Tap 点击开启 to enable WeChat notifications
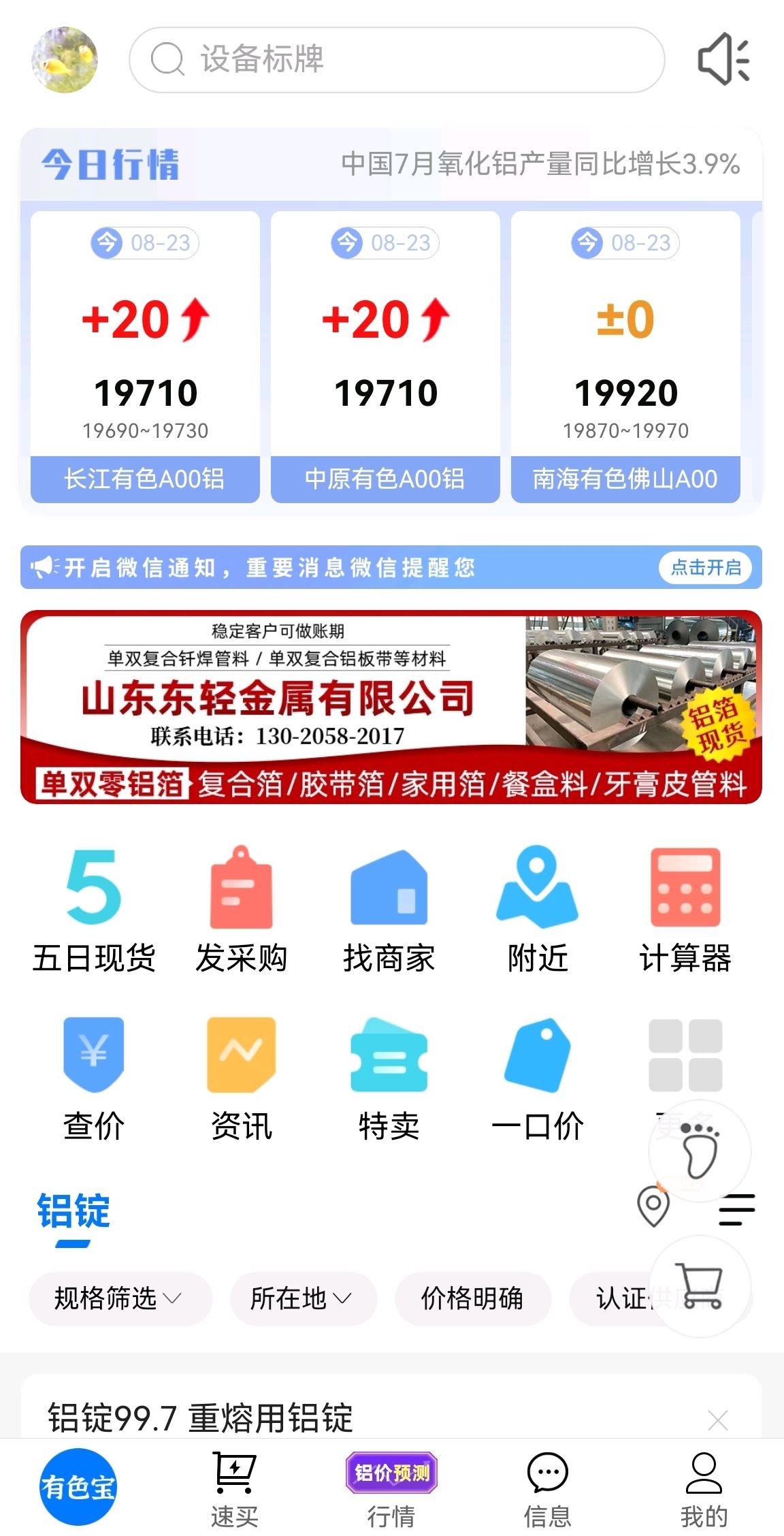784x1536 pixels. [x=705, y=567]
